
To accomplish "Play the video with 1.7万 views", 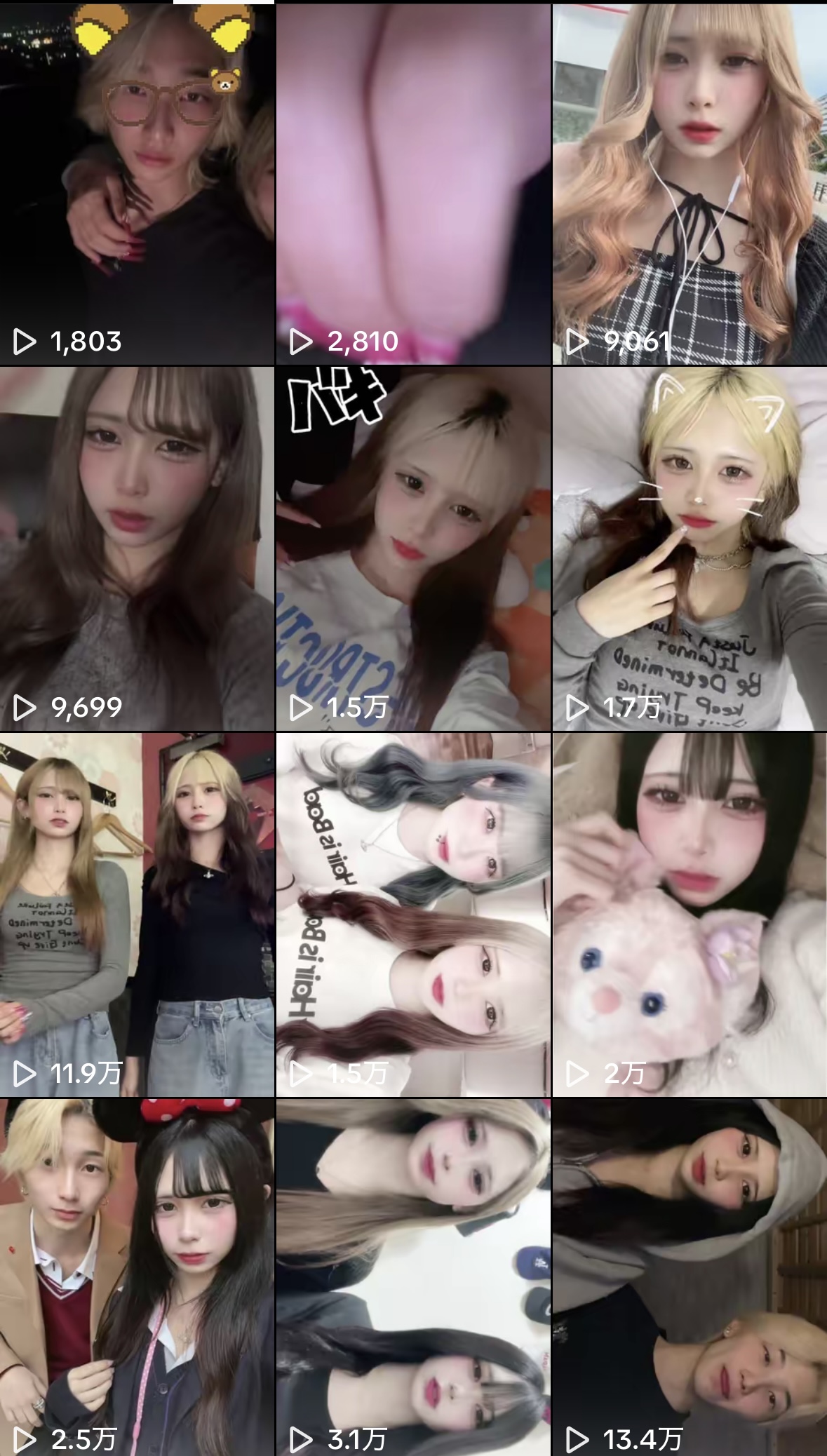I will coord(690,548).
